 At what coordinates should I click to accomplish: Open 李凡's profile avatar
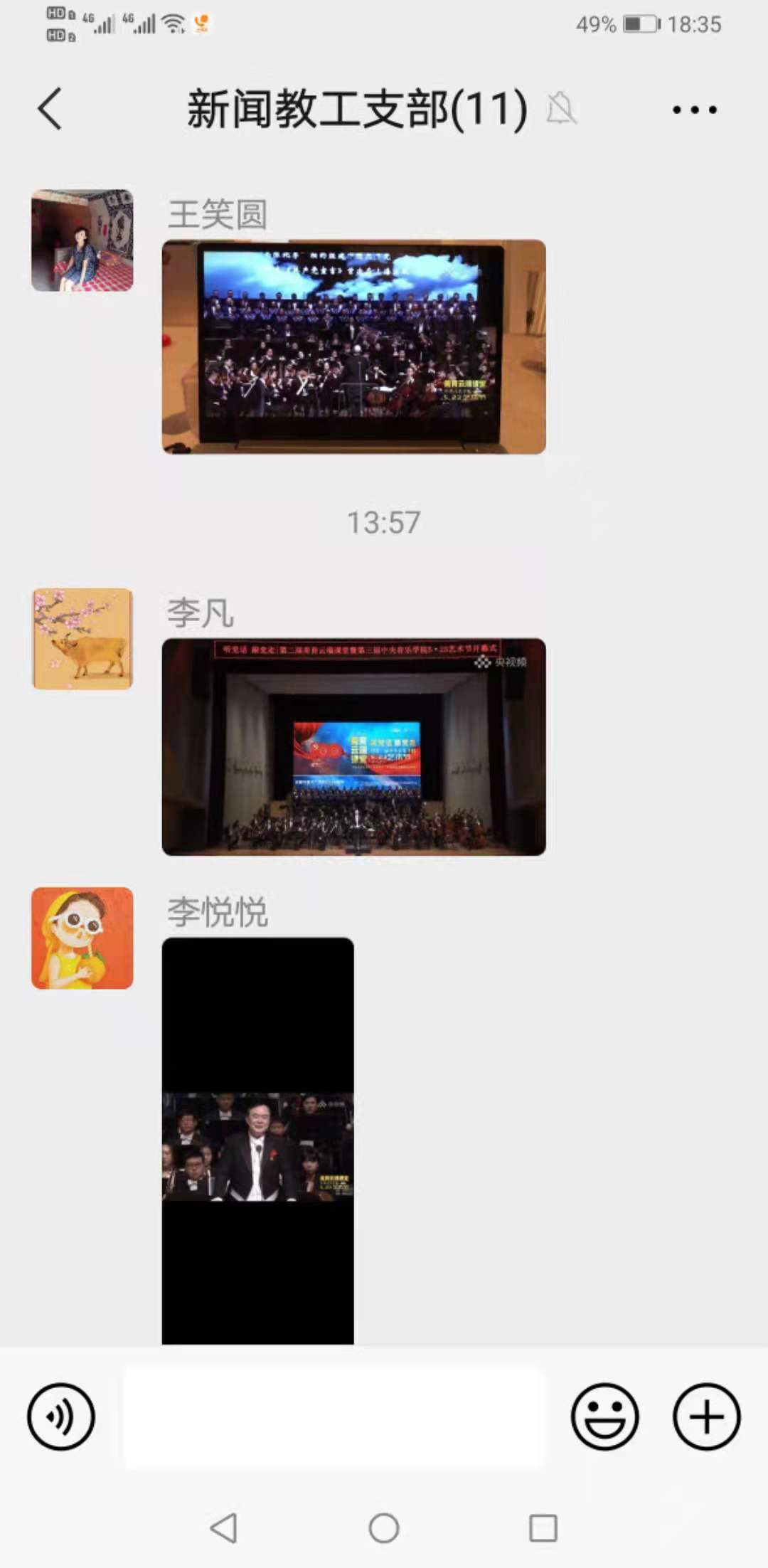click(82, 639)
